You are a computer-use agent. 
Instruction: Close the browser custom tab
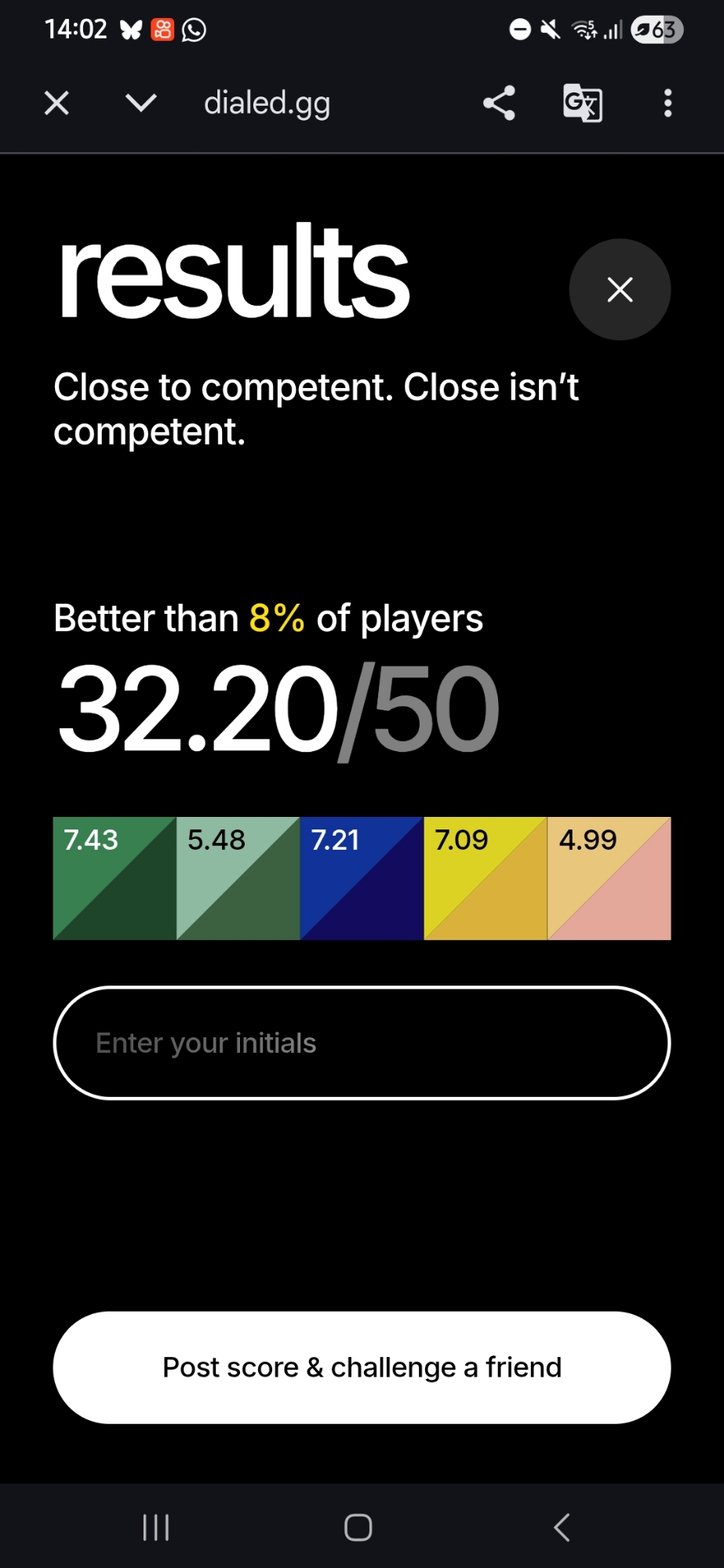[x=56, y=103]
